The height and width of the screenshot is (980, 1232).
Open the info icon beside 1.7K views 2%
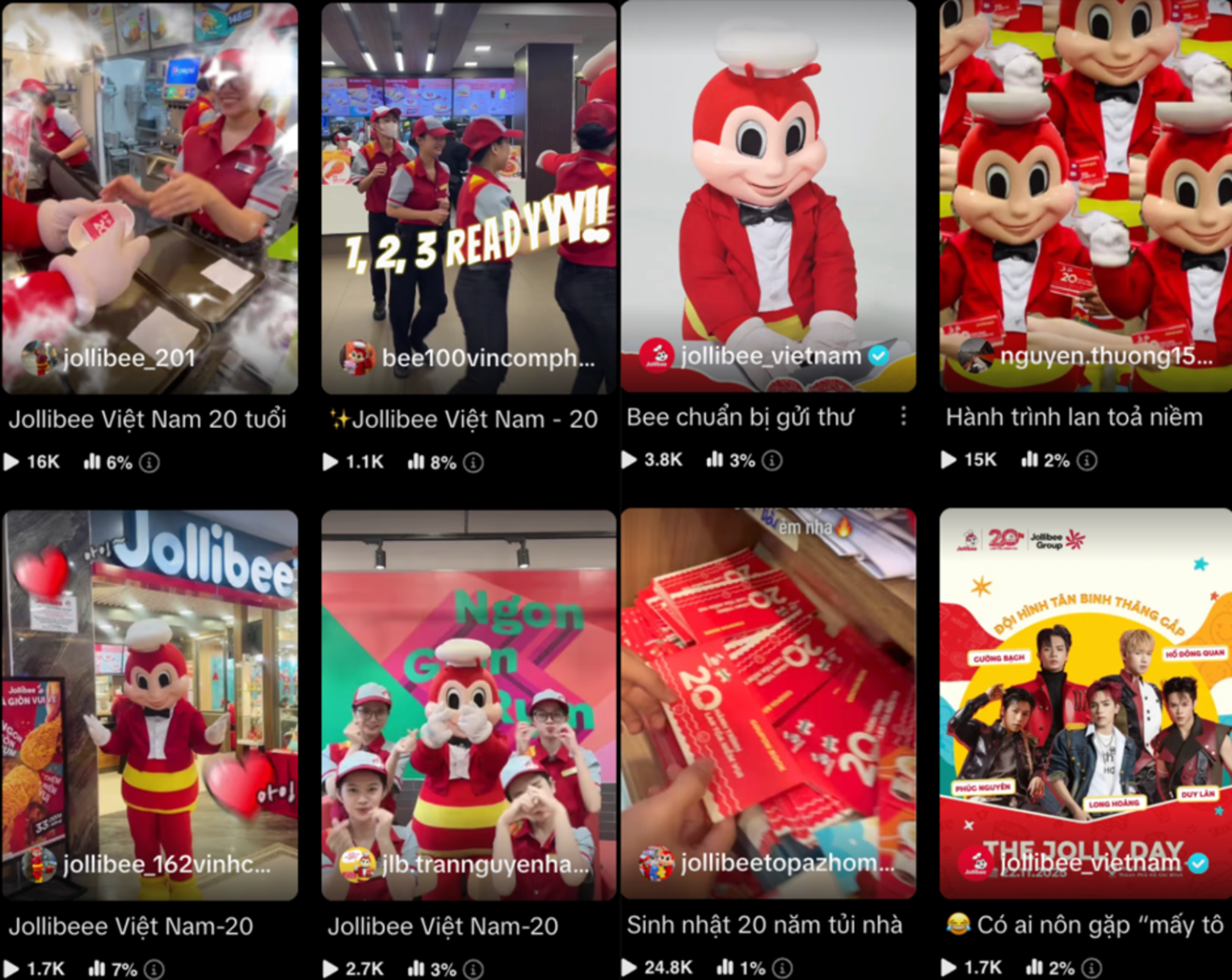[x=1091, y=967]
